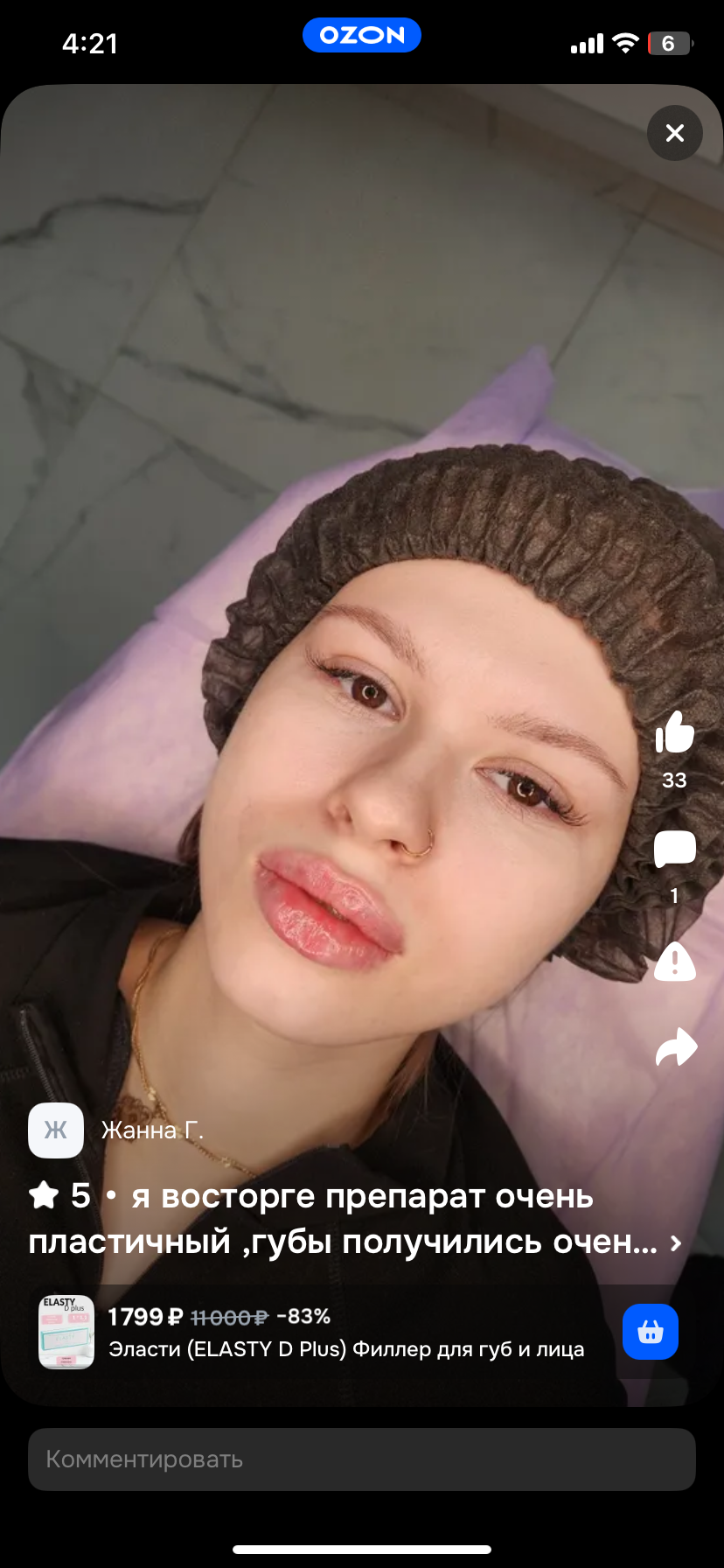This screenshot has width=724, height=1568.
Task: Open the ELASTY D Plus product card
Action: click(345, 1332)
